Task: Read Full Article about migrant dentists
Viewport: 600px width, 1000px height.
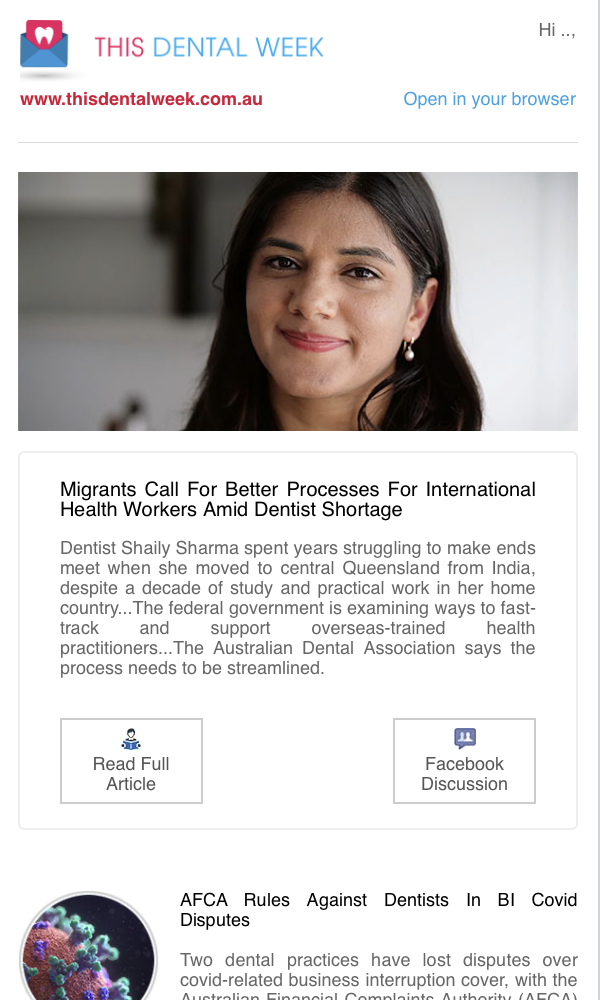Action: point(131,761)
